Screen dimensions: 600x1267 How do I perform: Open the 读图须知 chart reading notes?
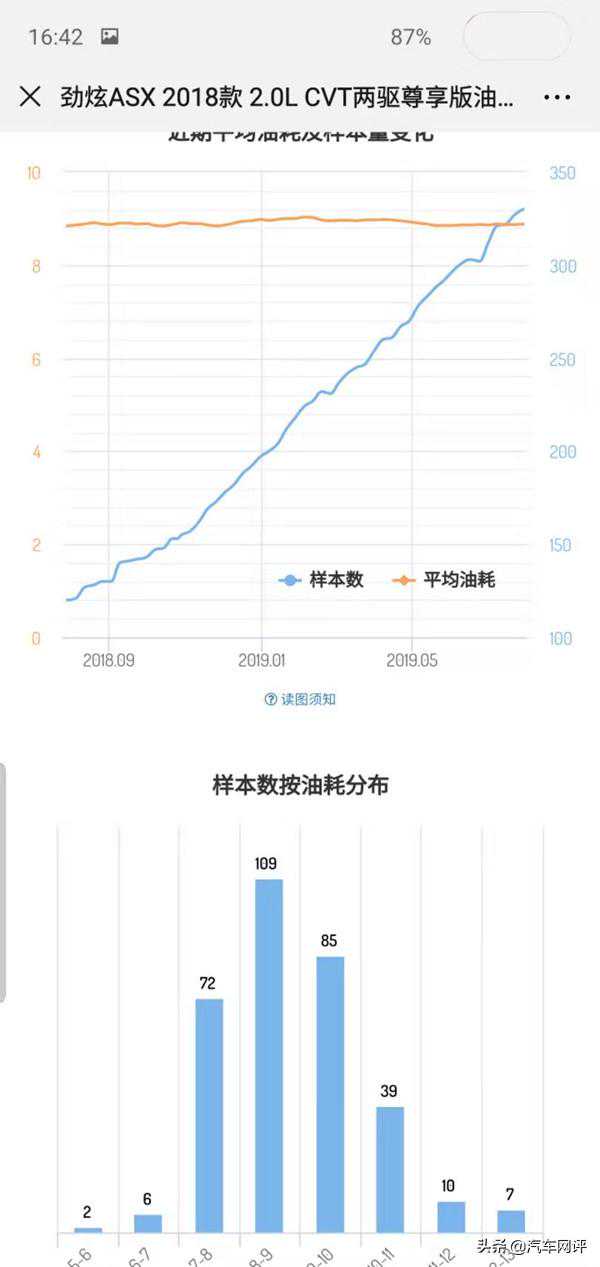[300, 699]
